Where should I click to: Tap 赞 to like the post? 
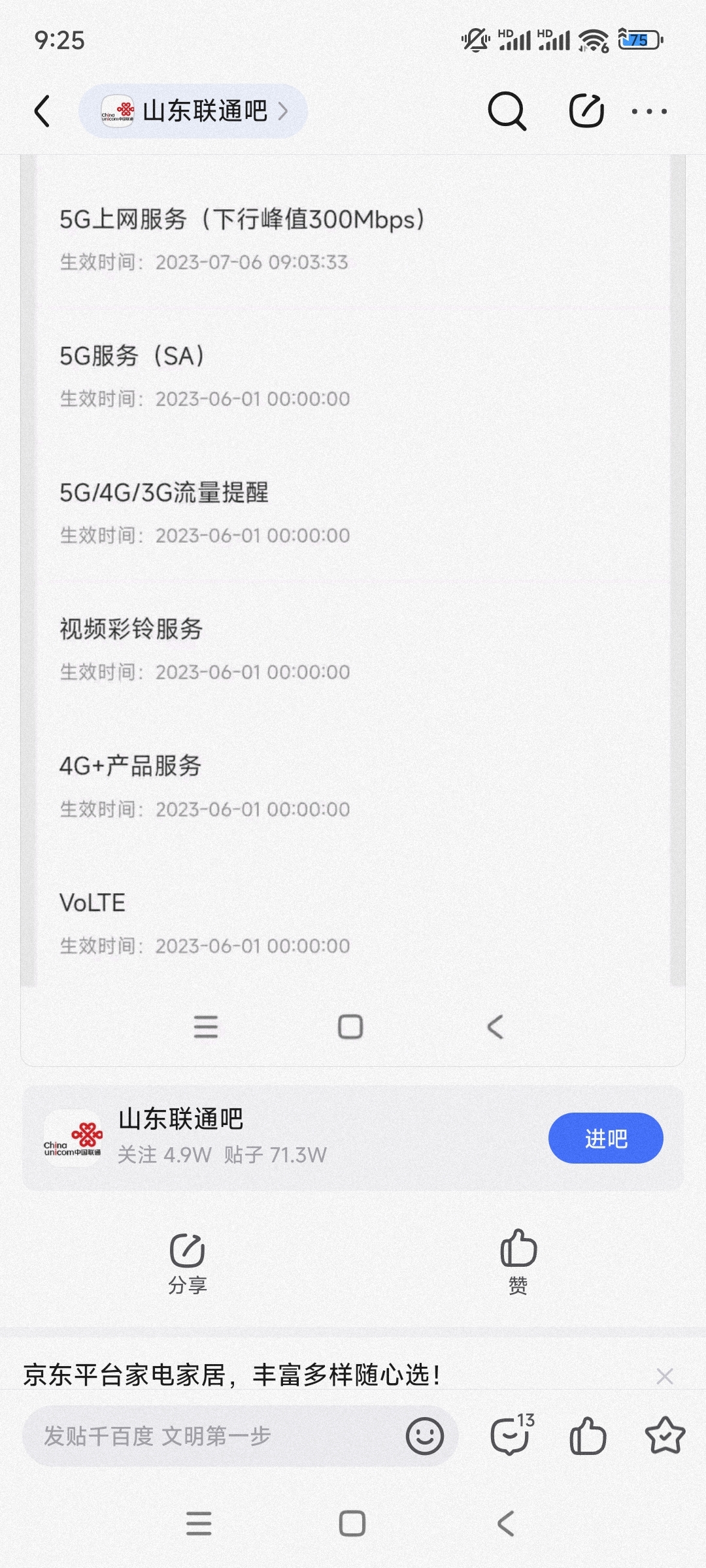point(518,1262)
